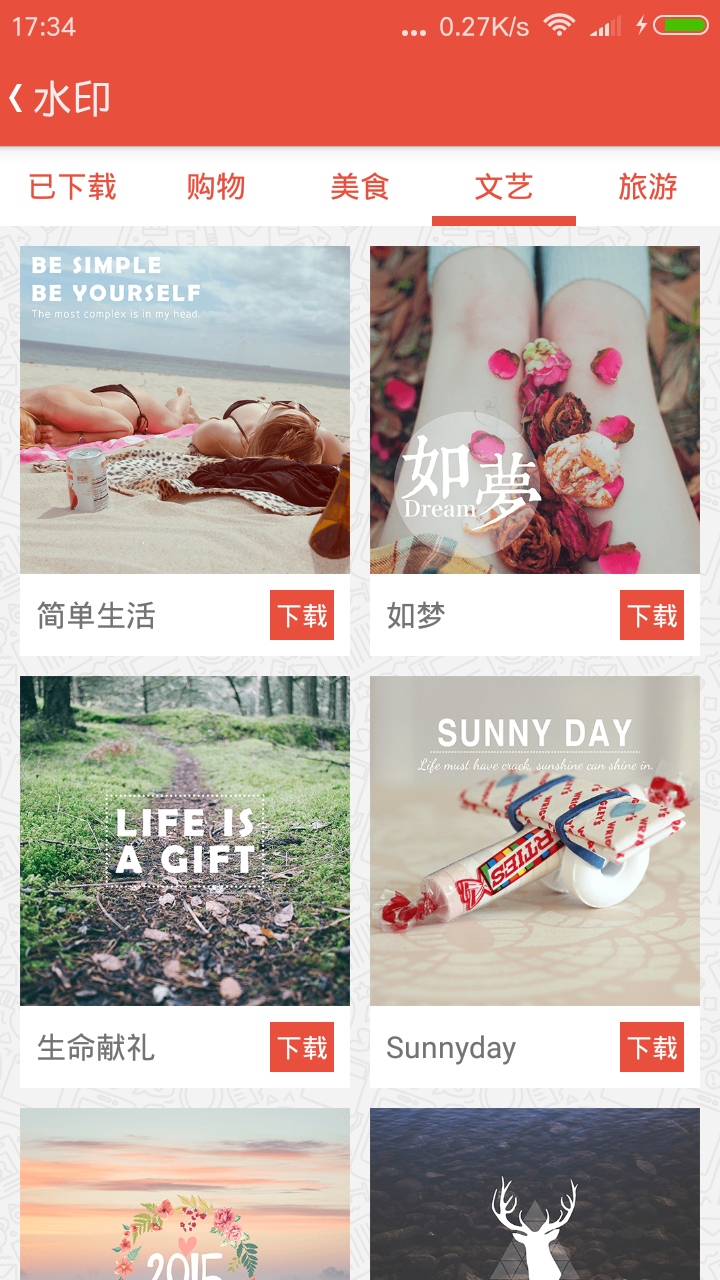Open the LIFE IS A GIFT forest thumbnail

pyautogui.click(x=184, y=840)
